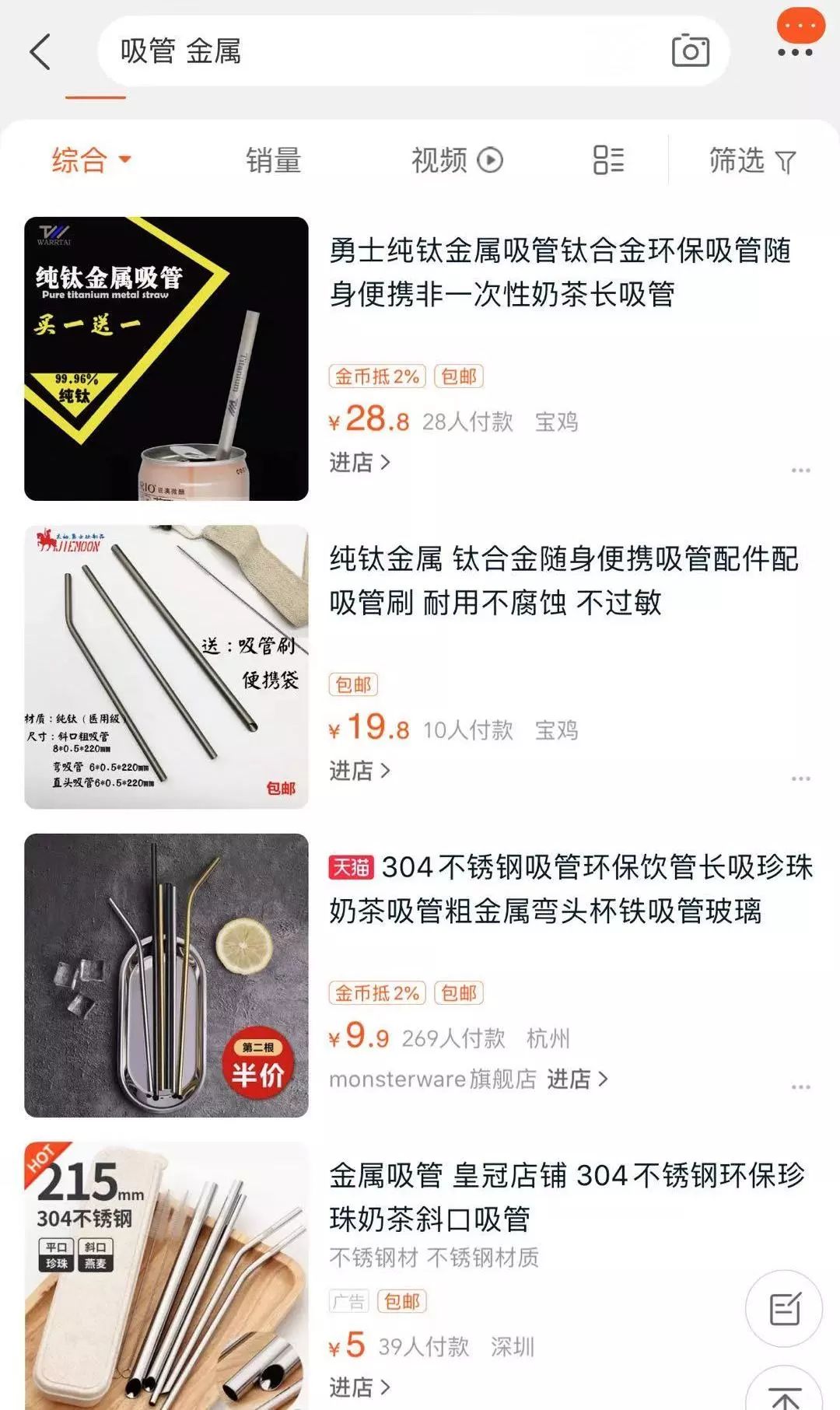The image size is (840, 1410).
Task: Tap the play icon beside 视频
Action: (488, 160)
